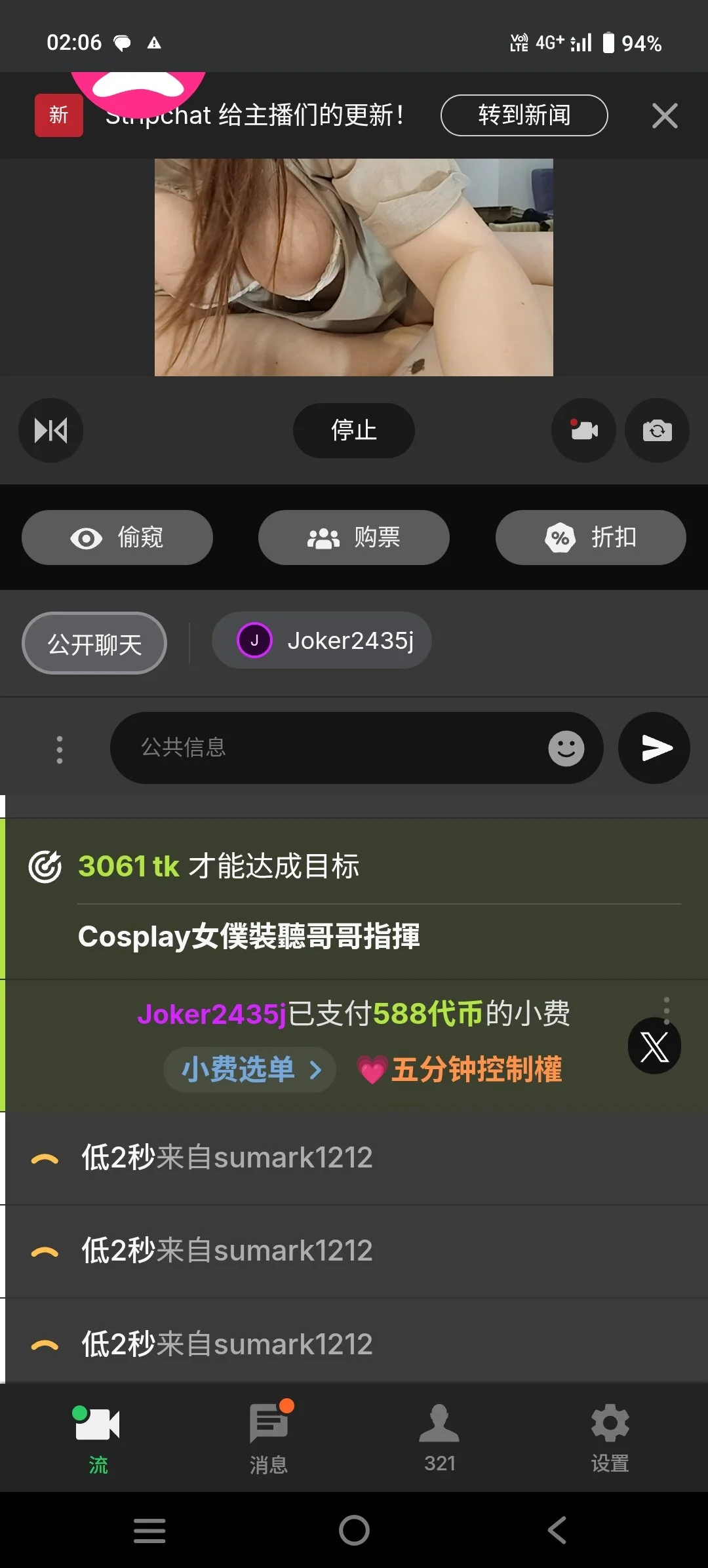The height and width of the screenshot is (1568, 708).
Task: Go back with the system back button
Action: pyautogui.click(x=557, y=1530)
